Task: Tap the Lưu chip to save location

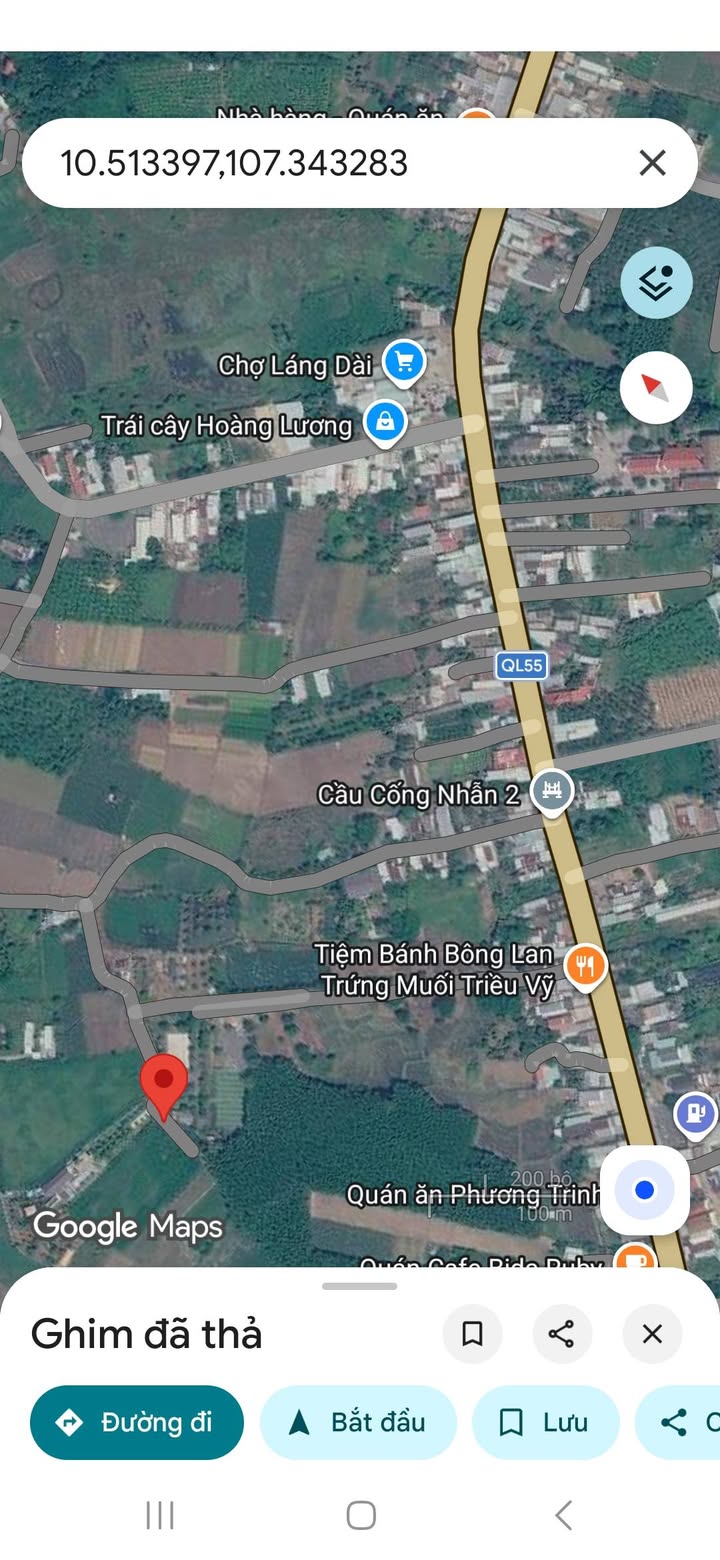Action: click(545, 1422)
